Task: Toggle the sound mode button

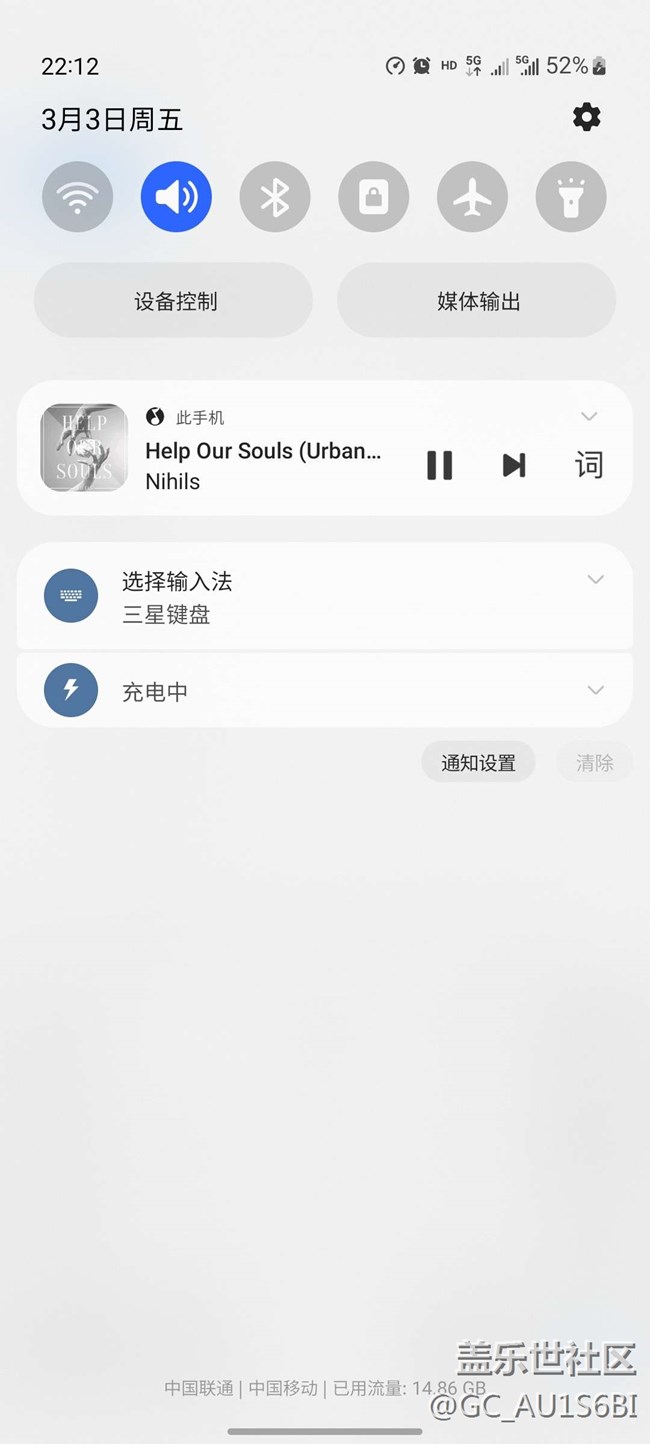Action: click(176, 197)
